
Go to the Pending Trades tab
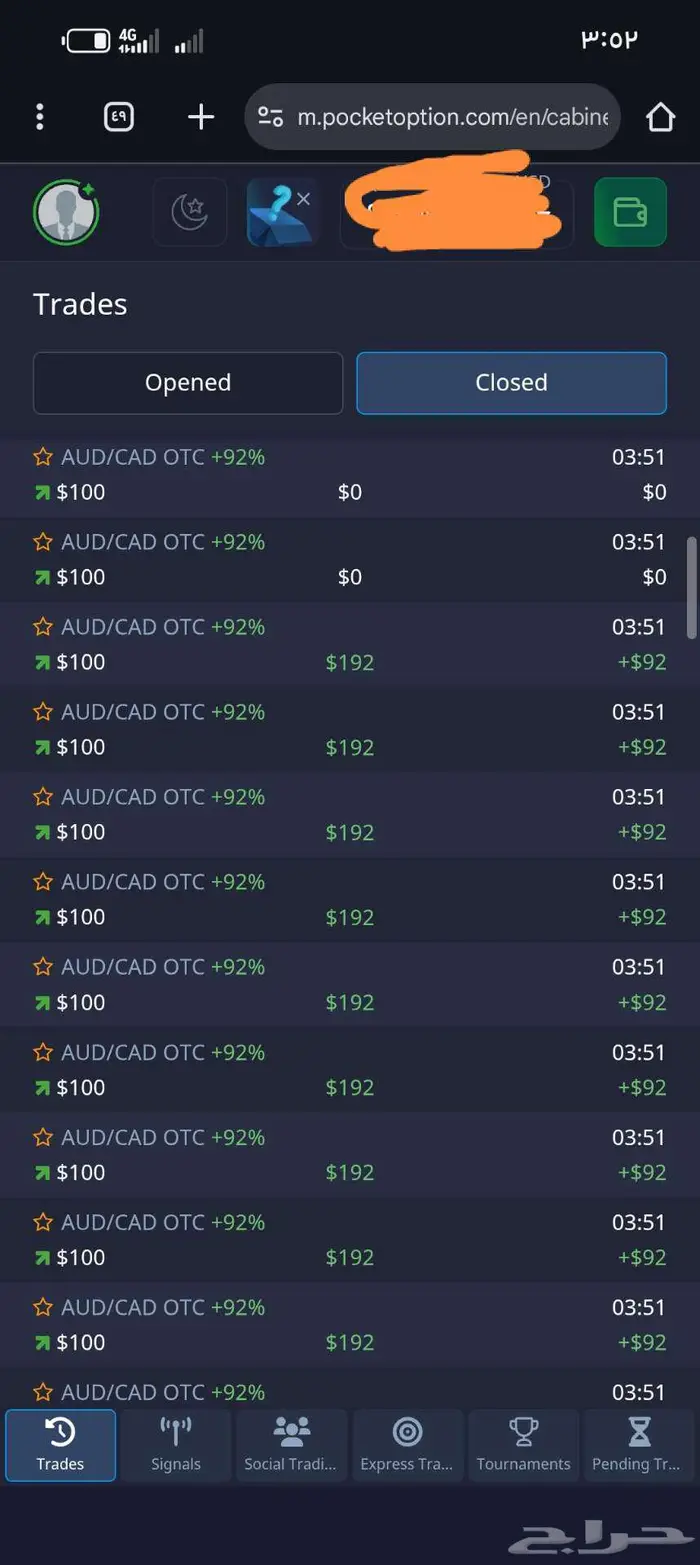(x=639, y=1445)
